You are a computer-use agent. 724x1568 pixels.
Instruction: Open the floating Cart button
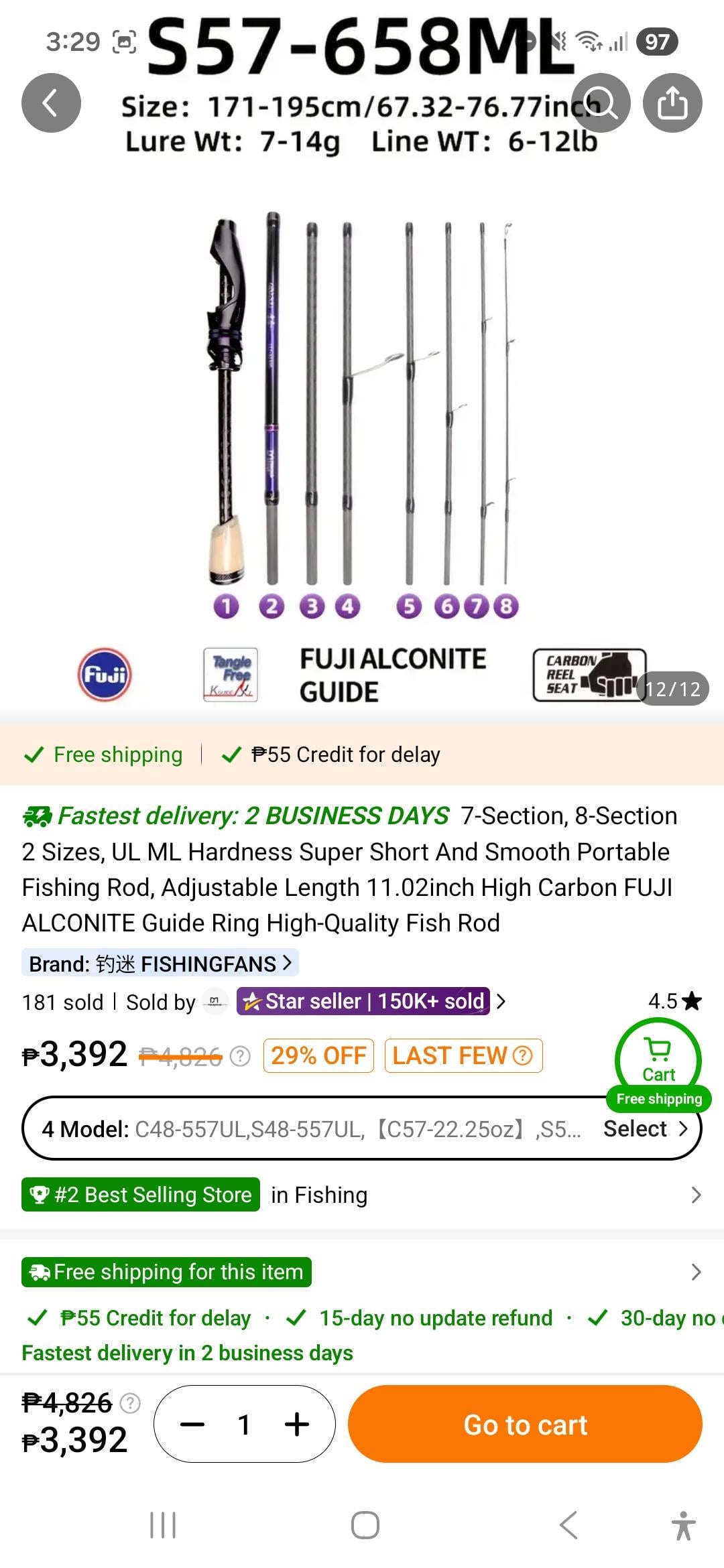point(658,1060)
